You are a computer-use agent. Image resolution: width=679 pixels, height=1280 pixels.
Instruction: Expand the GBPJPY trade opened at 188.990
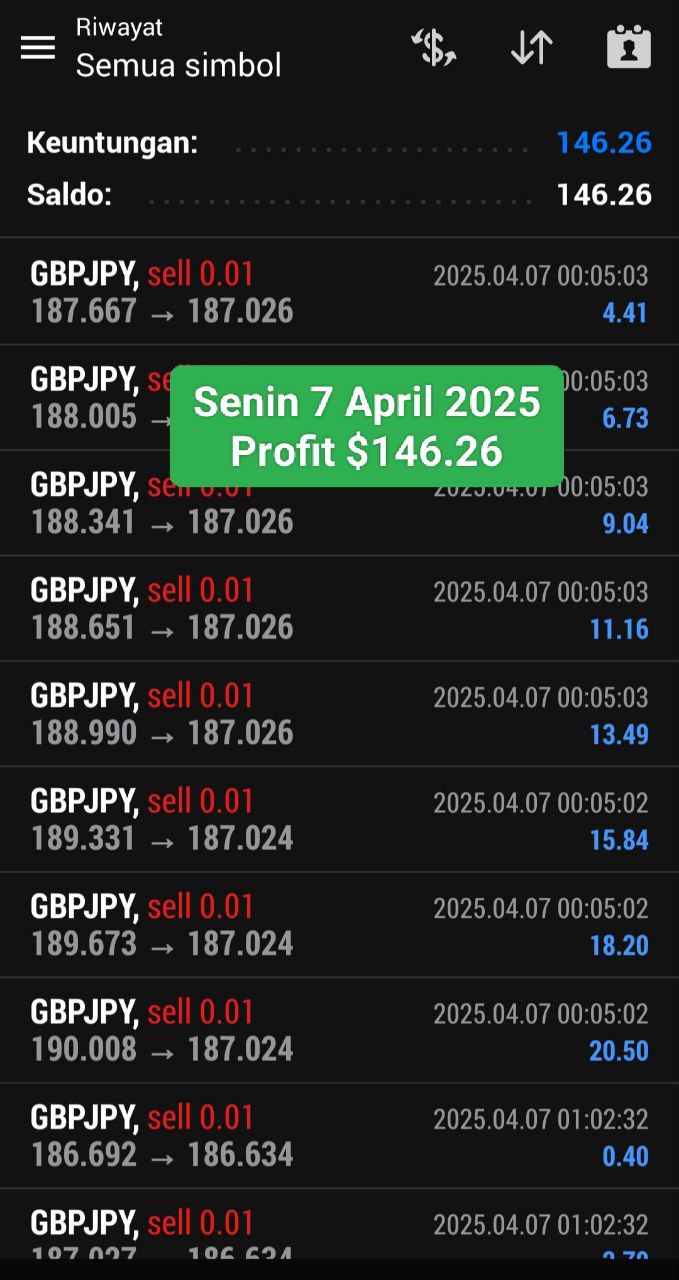(x=339, y=714)
